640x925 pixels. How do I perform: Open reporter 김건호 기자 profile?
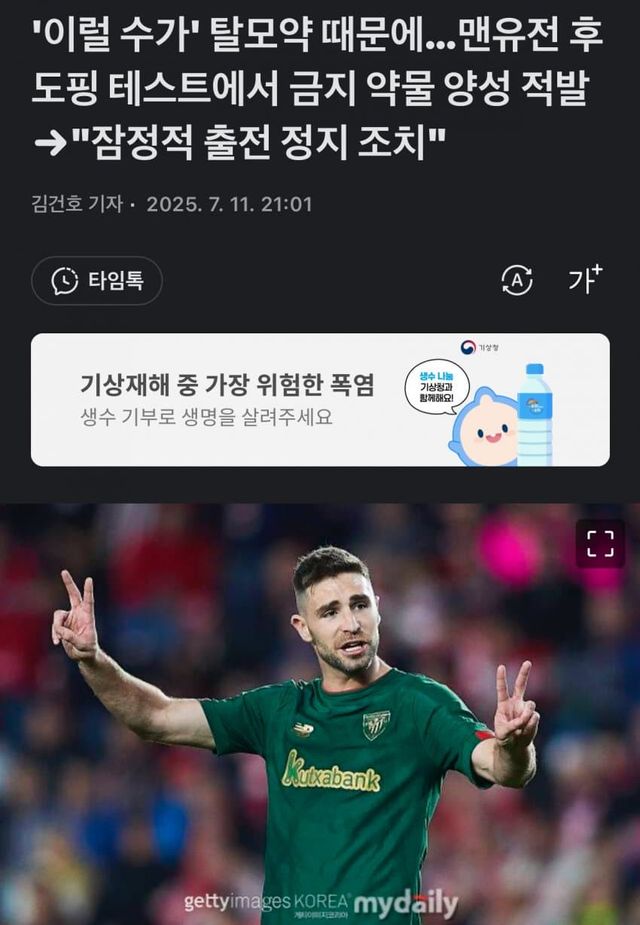[76, 204]
